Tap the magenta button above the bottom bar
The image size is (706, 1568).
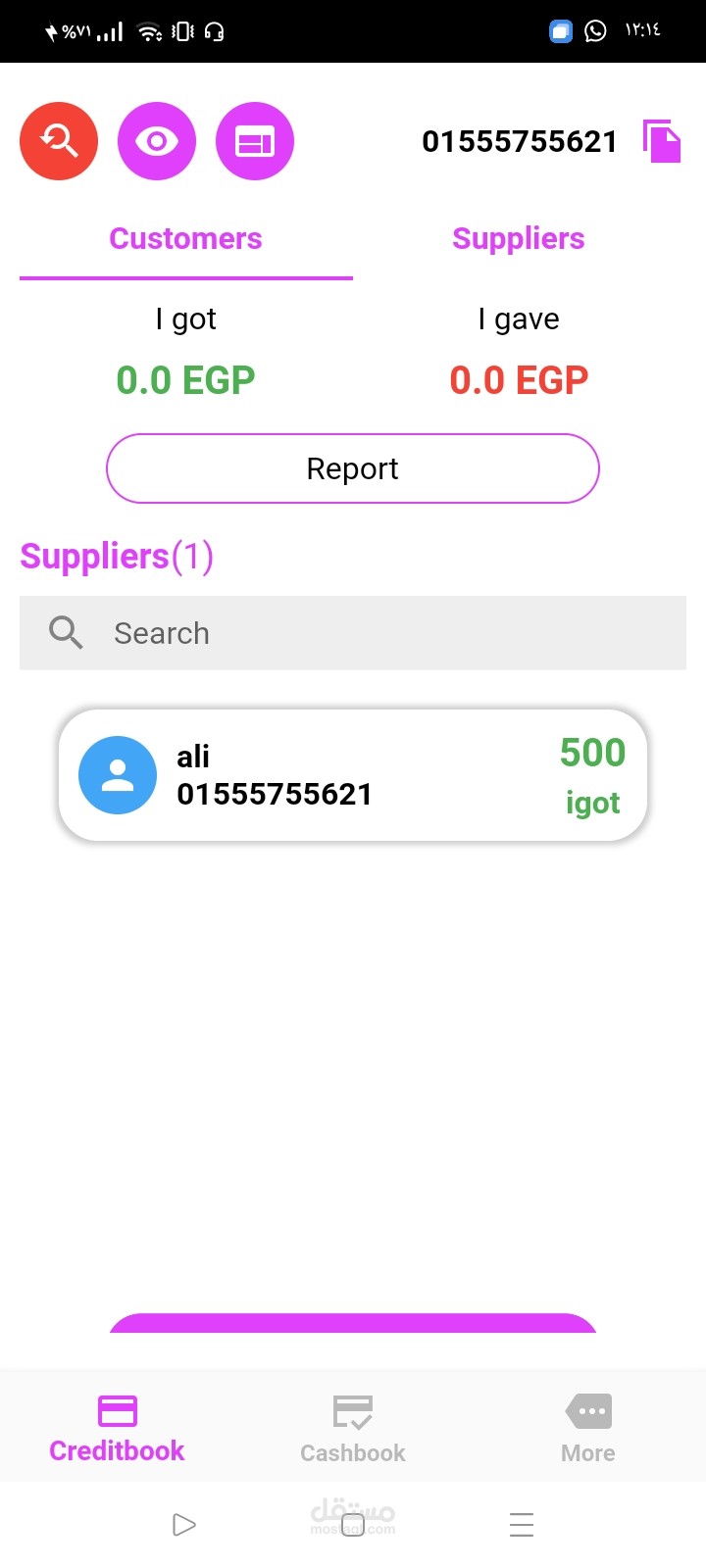[353, 1323]
